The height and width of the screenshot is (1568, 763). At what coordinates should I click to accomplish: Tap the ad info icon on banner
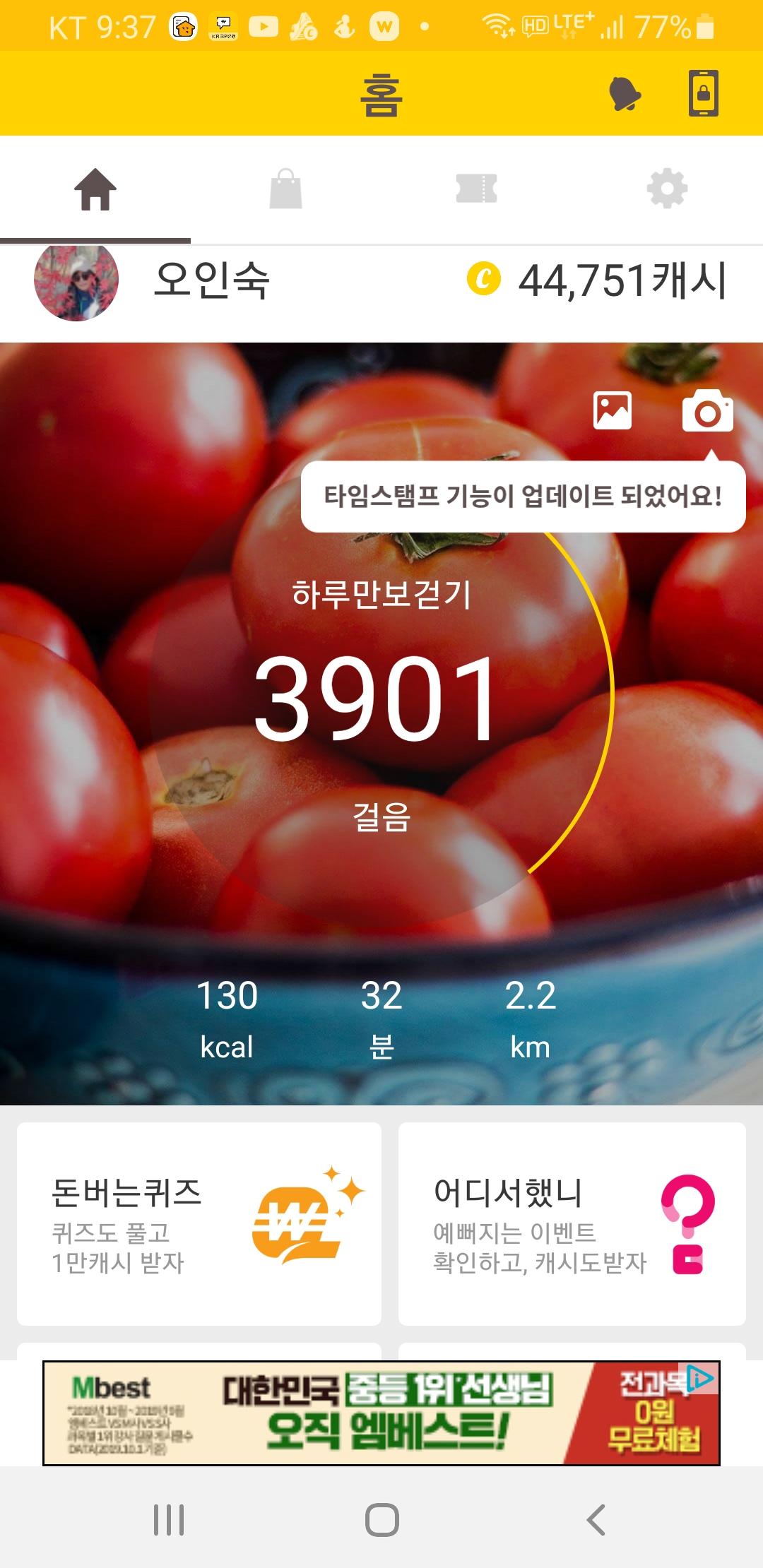point(701,1378)
